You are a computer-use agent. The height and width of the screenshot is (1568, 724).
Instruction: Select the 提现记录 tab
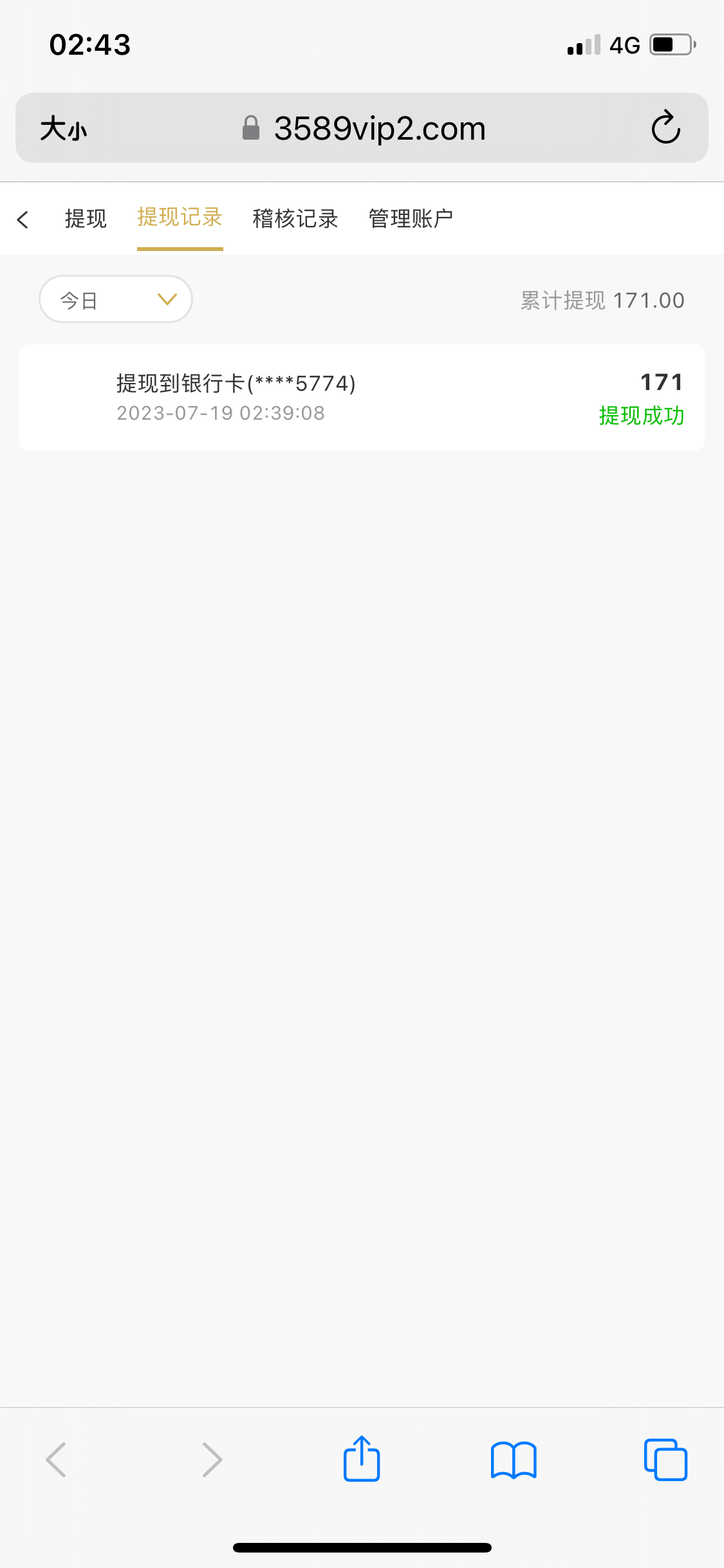coord(180,218)
